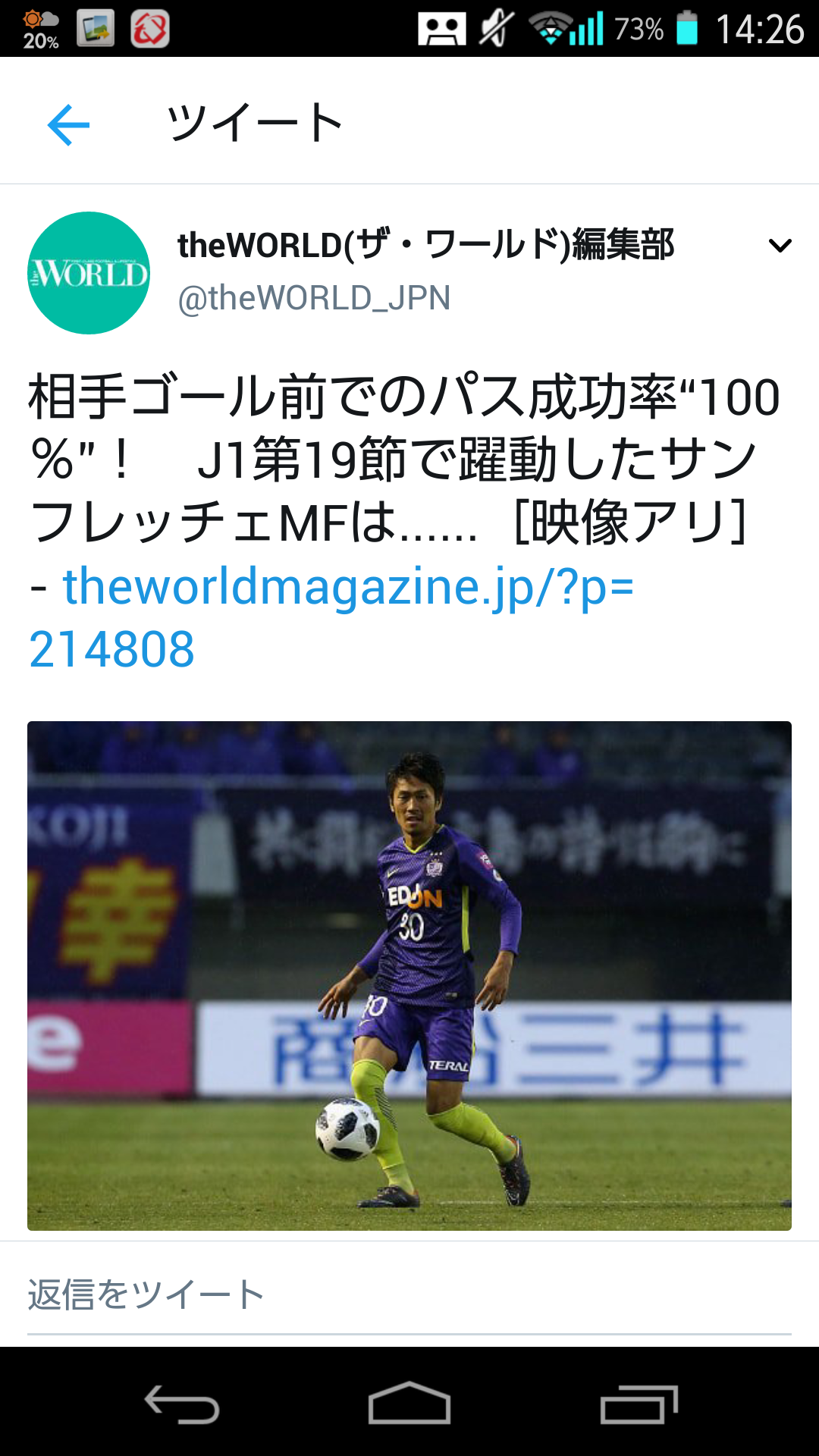Tap the 返信をツイート reply field

coord(409,1294)
